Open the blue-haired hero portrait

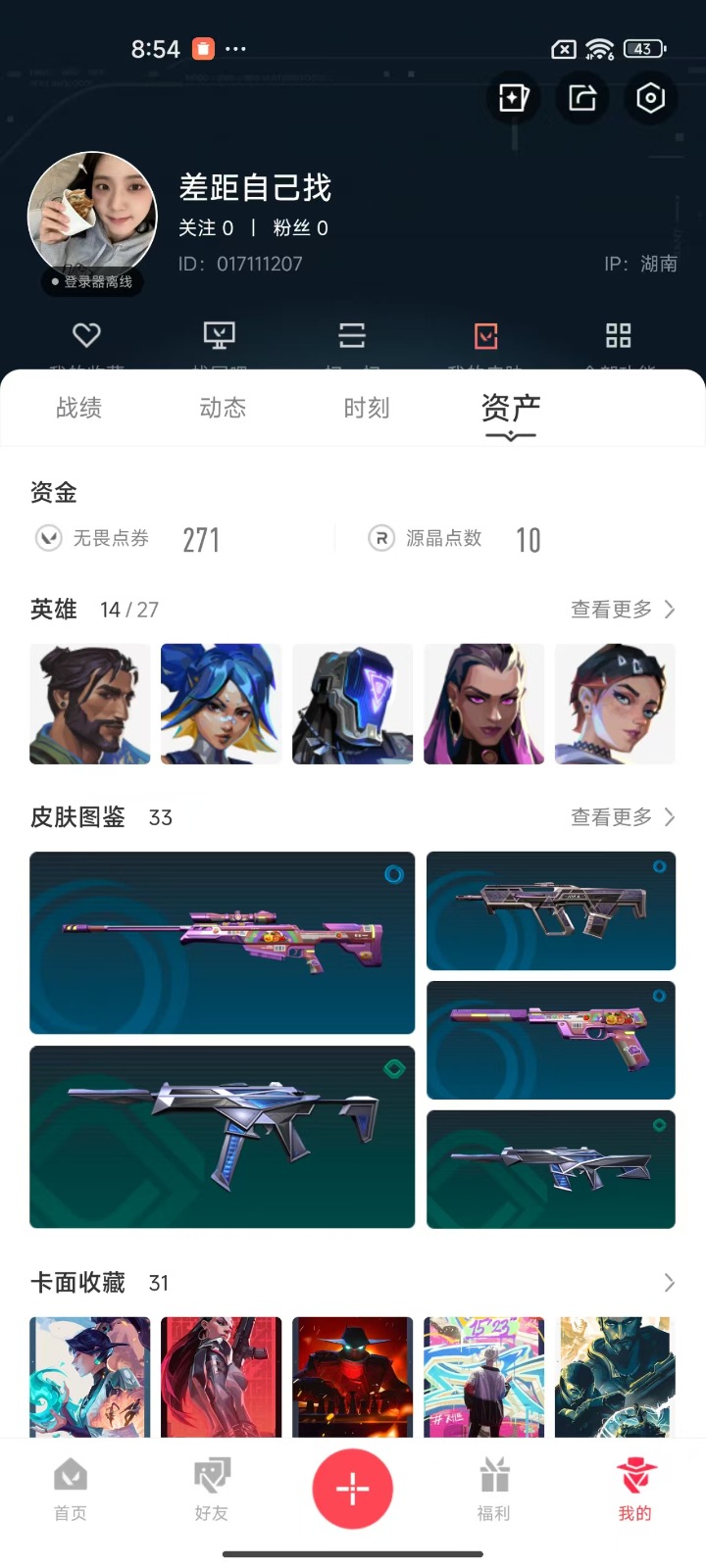click(221, 704)
